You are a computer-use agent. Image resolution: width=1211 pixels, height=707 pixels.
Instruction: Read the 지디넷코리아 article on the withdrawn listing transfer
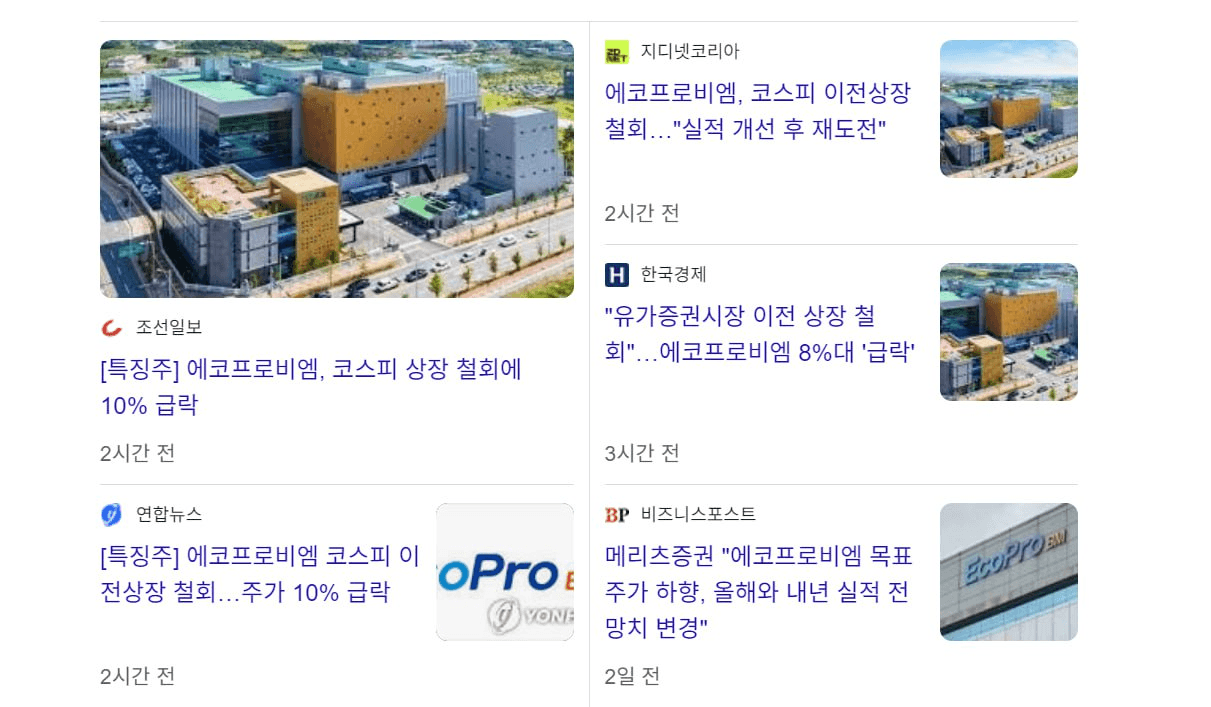pos(757,111)
